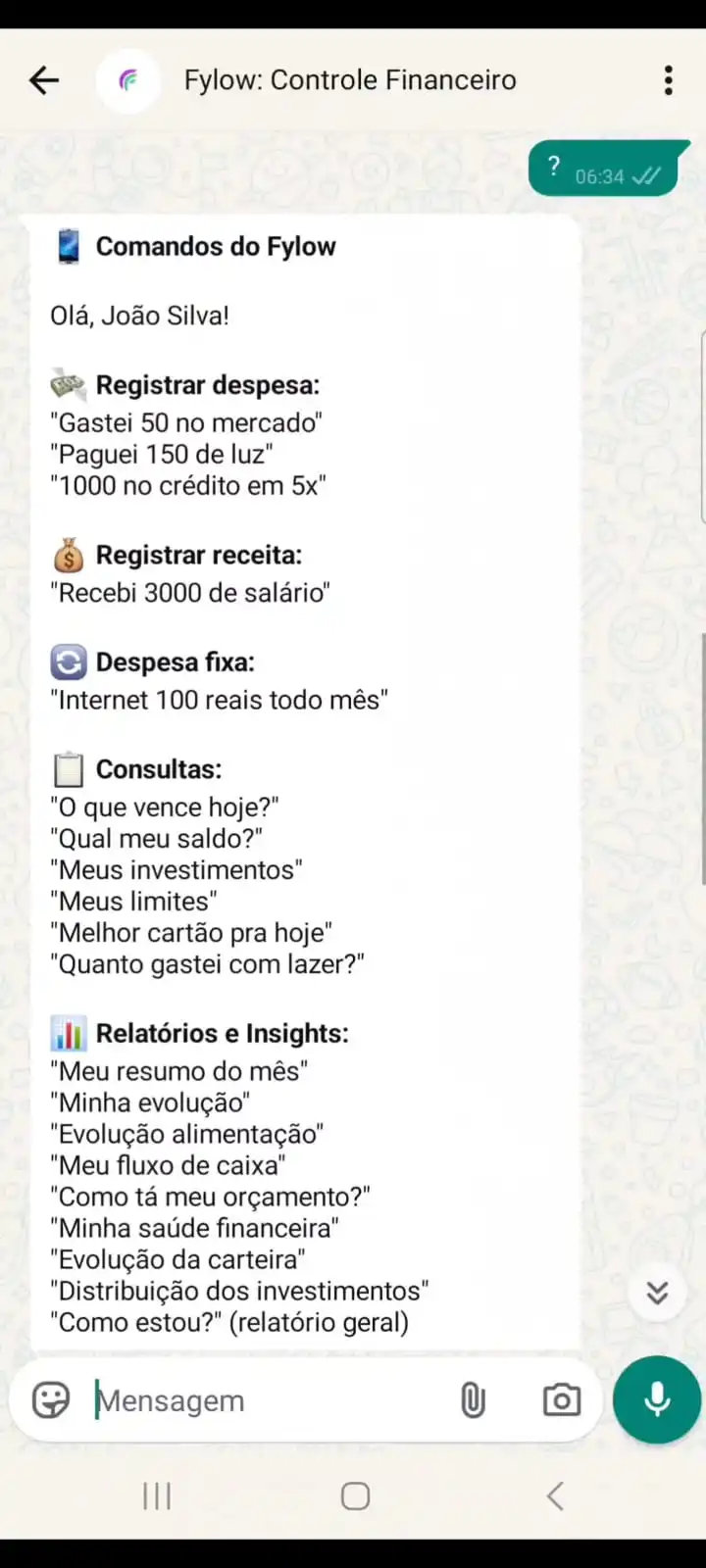Tap the double checkmarks on the sent message
The image size is (706, 1568).
click(x=646, y=176)
